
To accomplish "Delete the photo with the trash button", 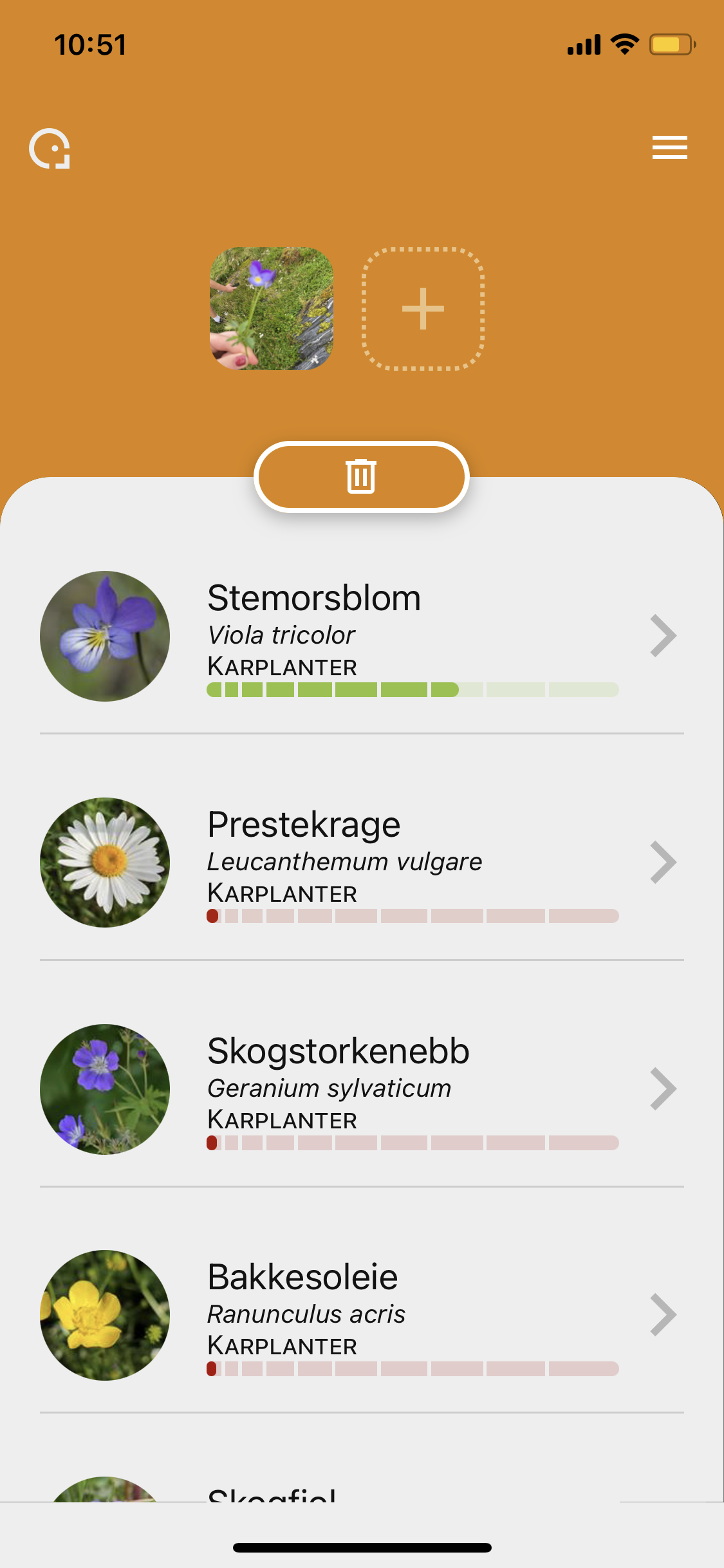I will (362, 477).
